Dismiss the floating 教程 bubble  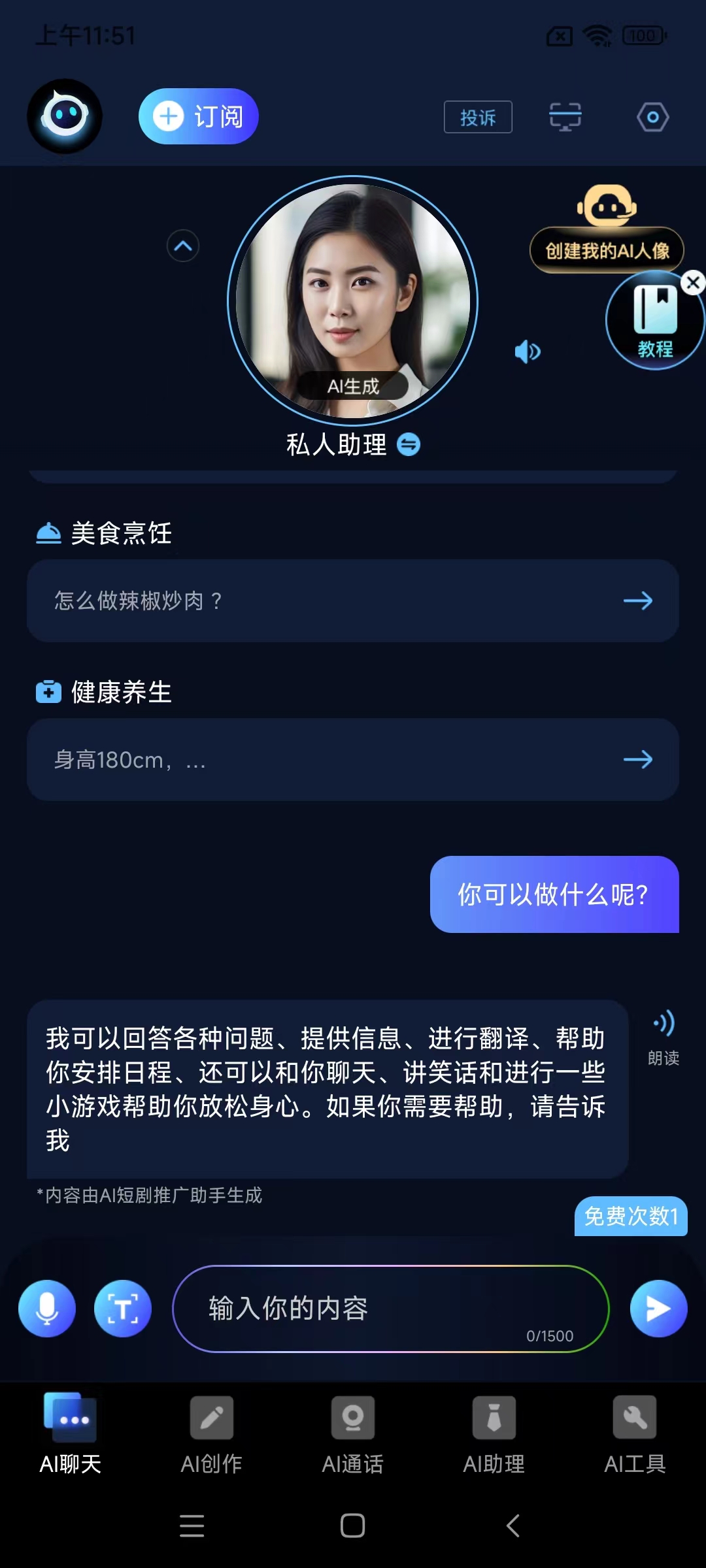tap(693, 282)
